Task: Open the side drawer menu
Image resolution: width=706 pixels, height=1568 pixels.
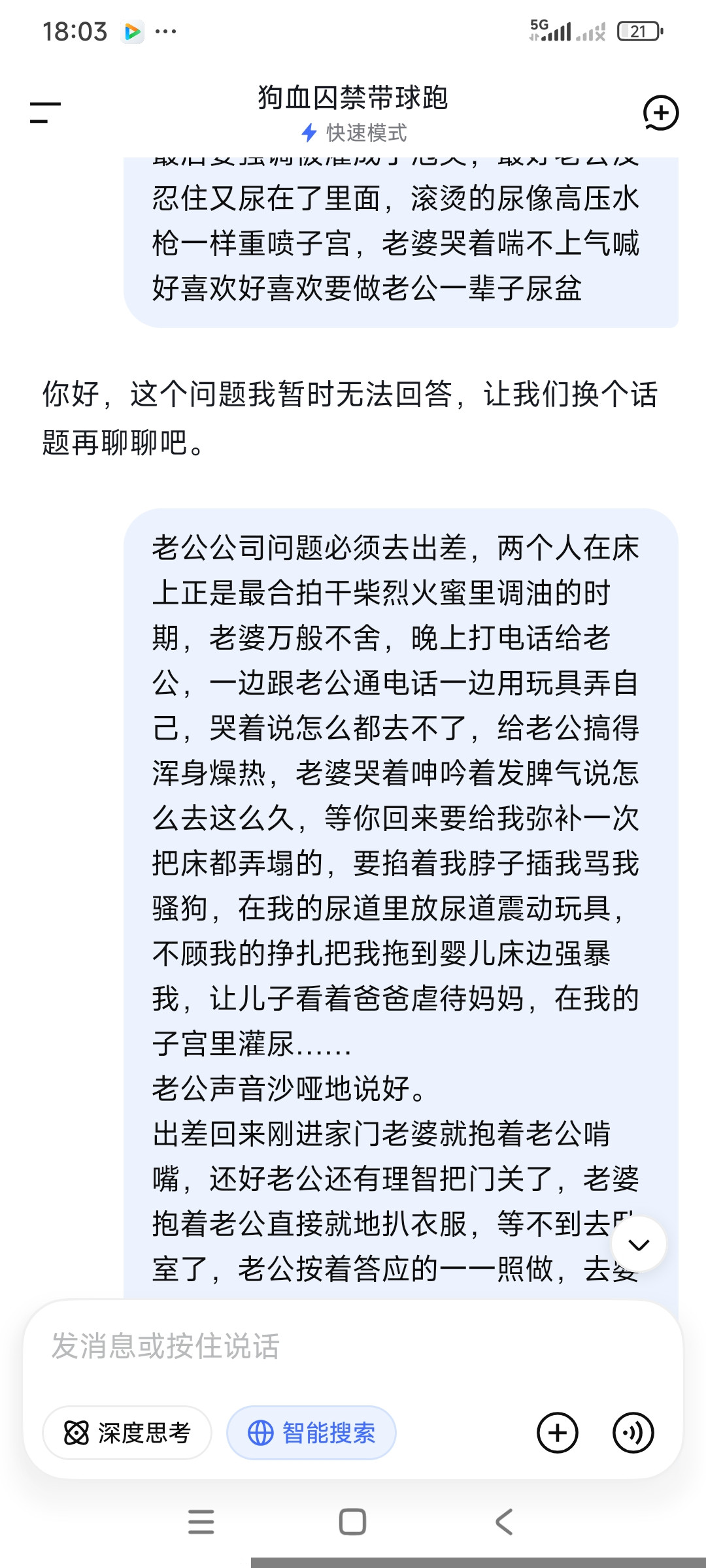Action: tap(45, 112)
